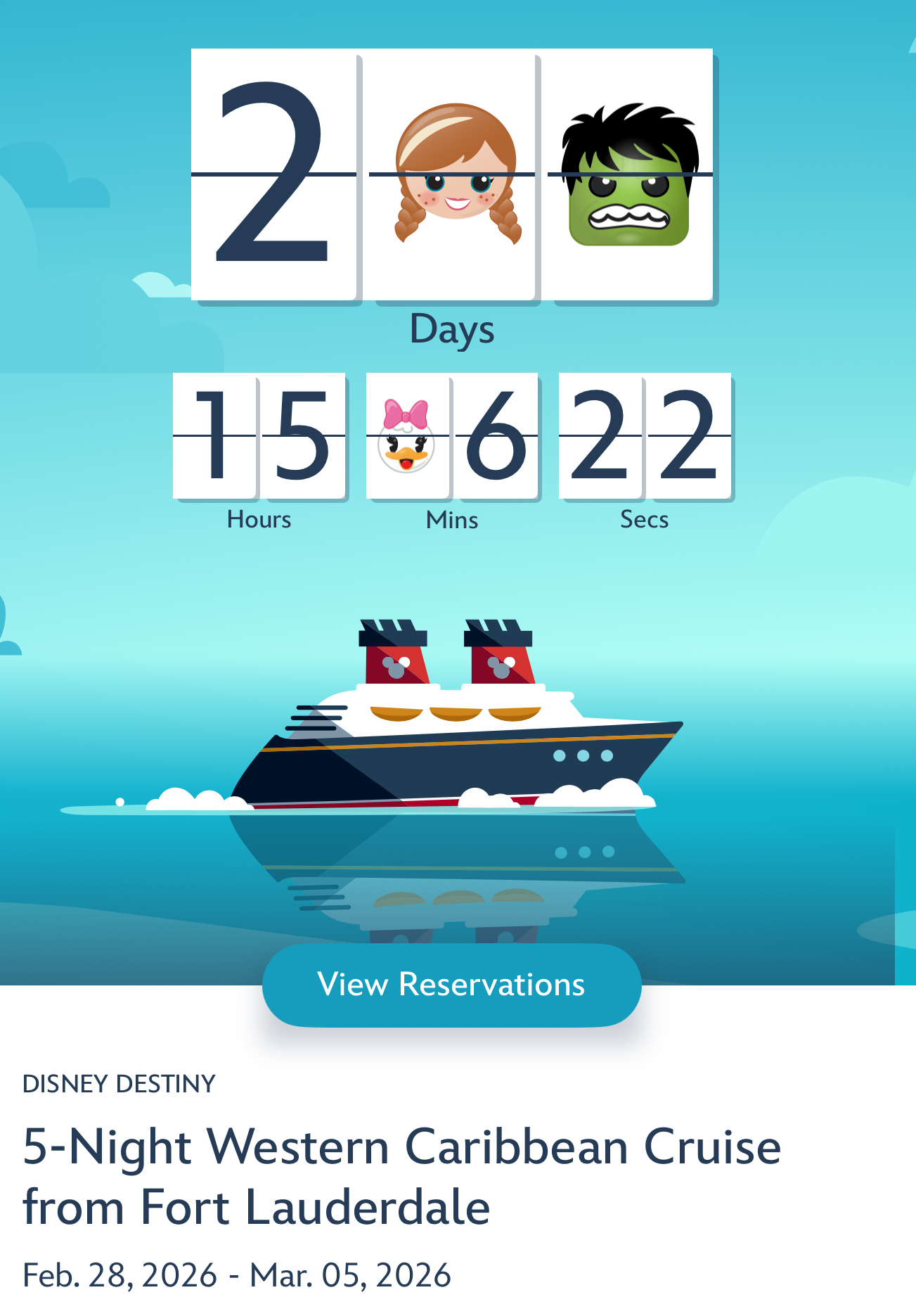Tap the View Reservations button
916x1316 pixels.
tap(451, 985)
